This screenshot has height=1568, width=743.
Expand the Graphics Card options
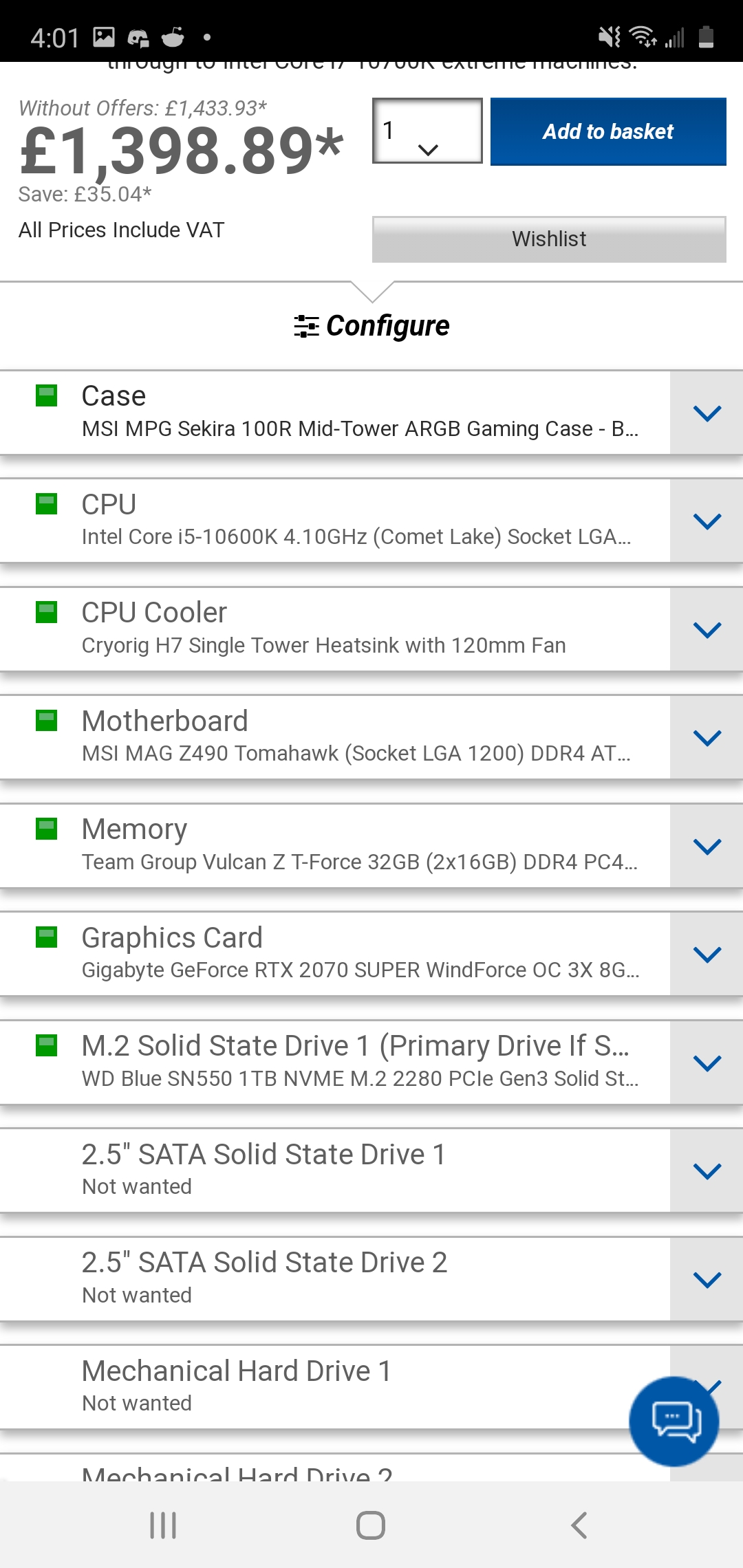(x=707, y=955)
